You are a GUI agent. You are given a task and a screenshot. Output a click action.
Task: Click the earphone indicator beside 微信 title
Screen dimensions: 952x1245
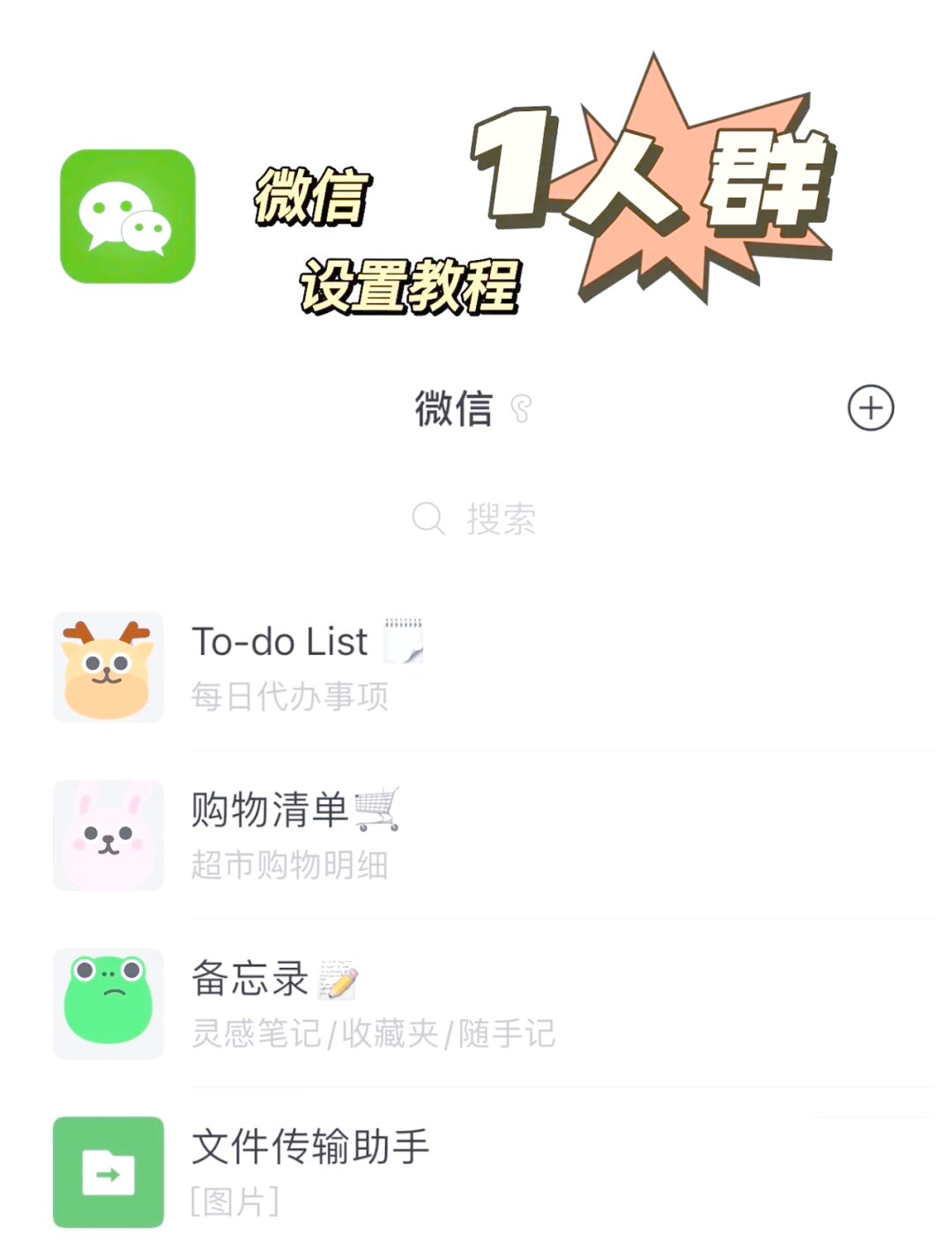coord(524,408)
